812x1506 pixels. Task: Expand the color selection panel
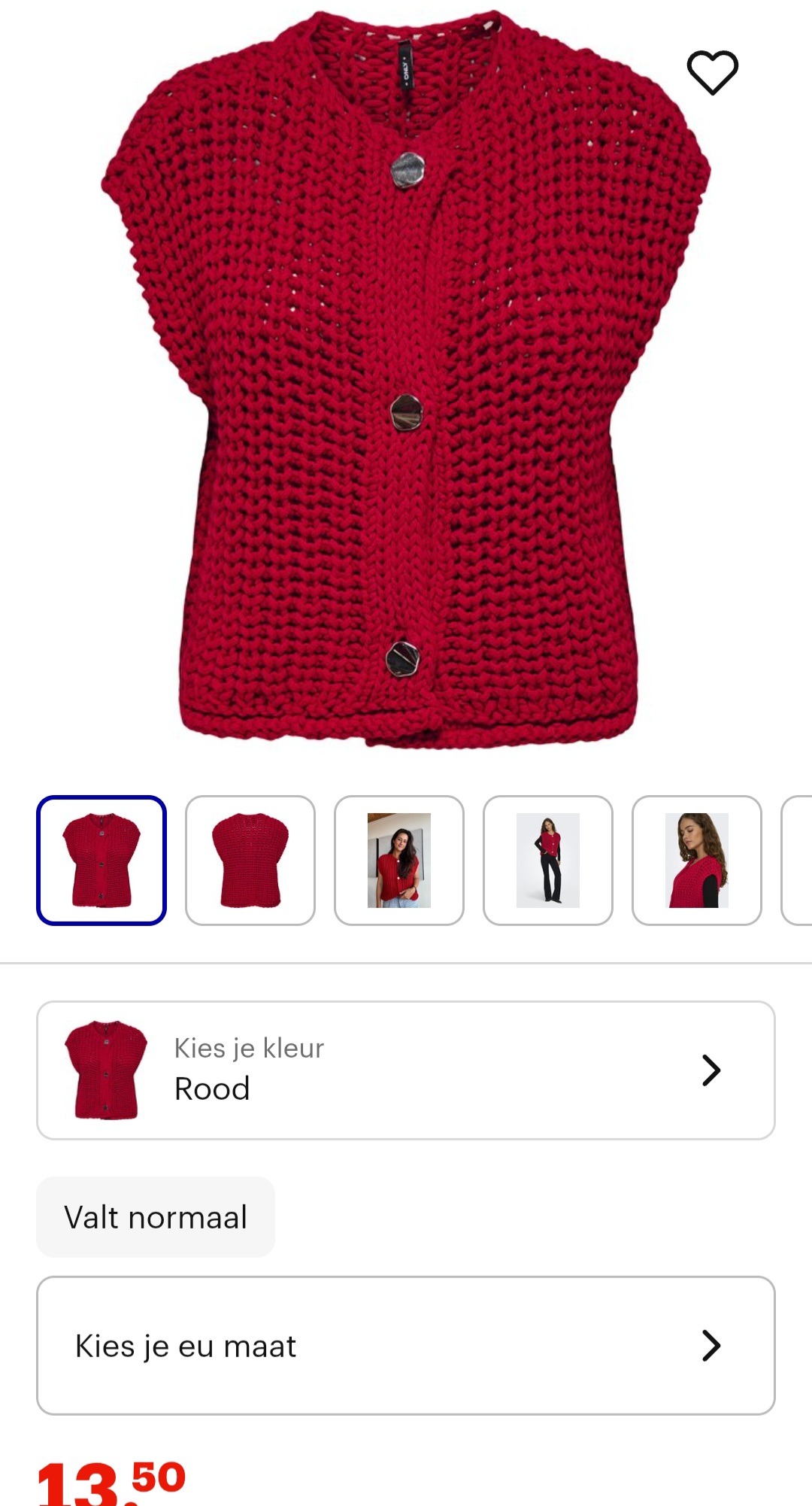[x=406, y=1071]
